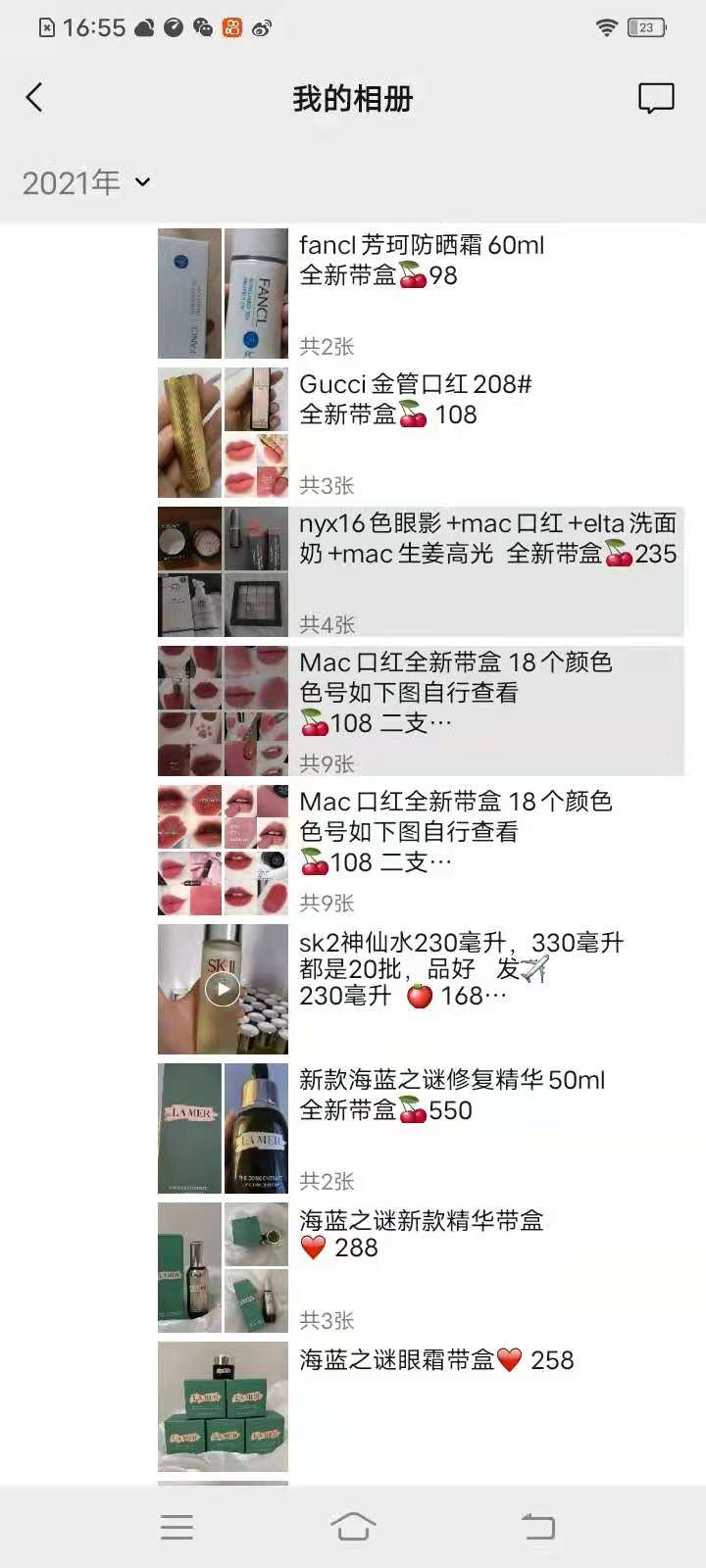Screen dimensions: 706x1568
Task: Tap the system home button
Action: pos(353,1526)
